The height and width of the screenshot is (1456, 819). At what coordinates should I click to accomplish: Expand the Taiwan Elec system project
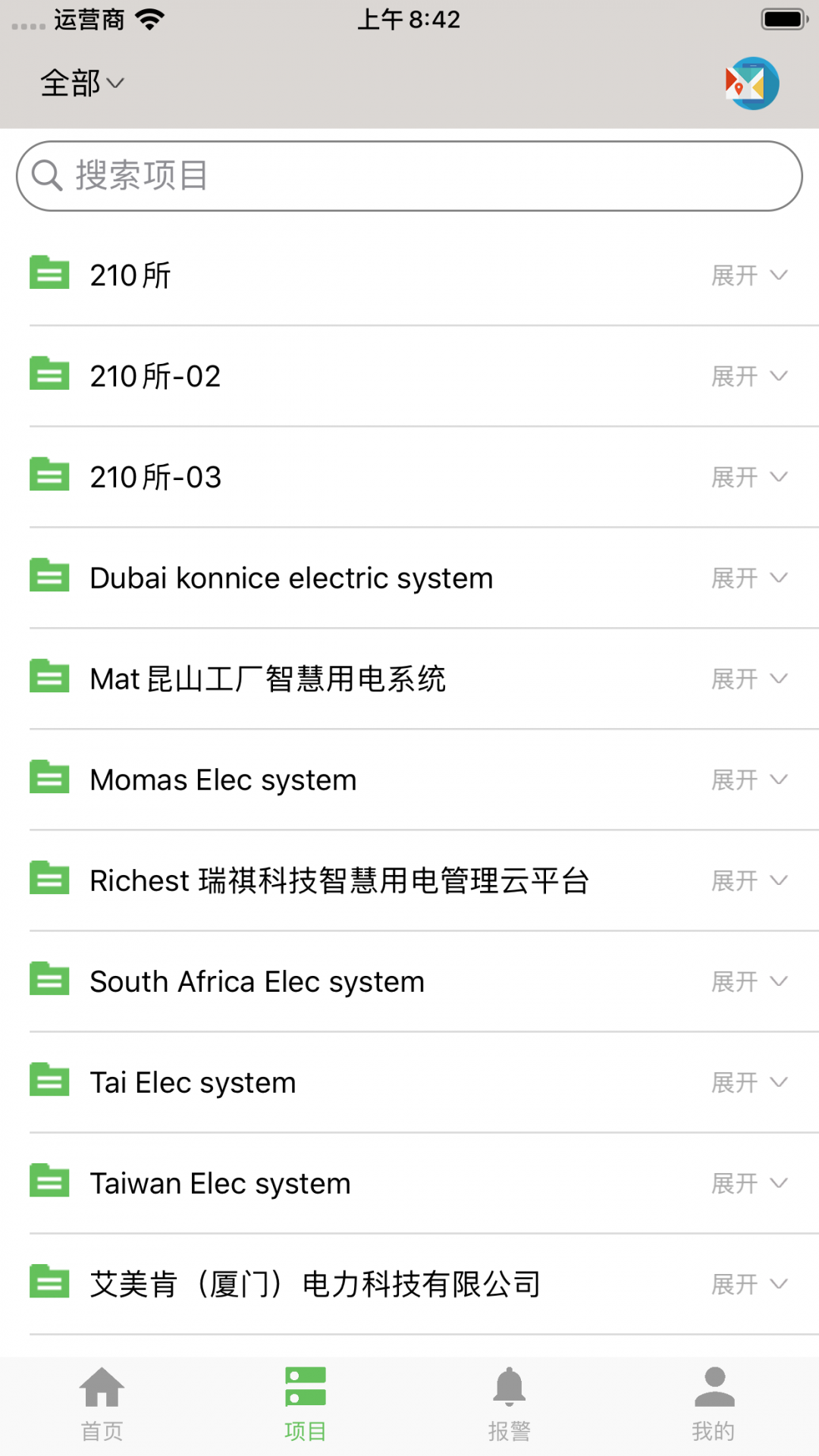point(749,1182)
